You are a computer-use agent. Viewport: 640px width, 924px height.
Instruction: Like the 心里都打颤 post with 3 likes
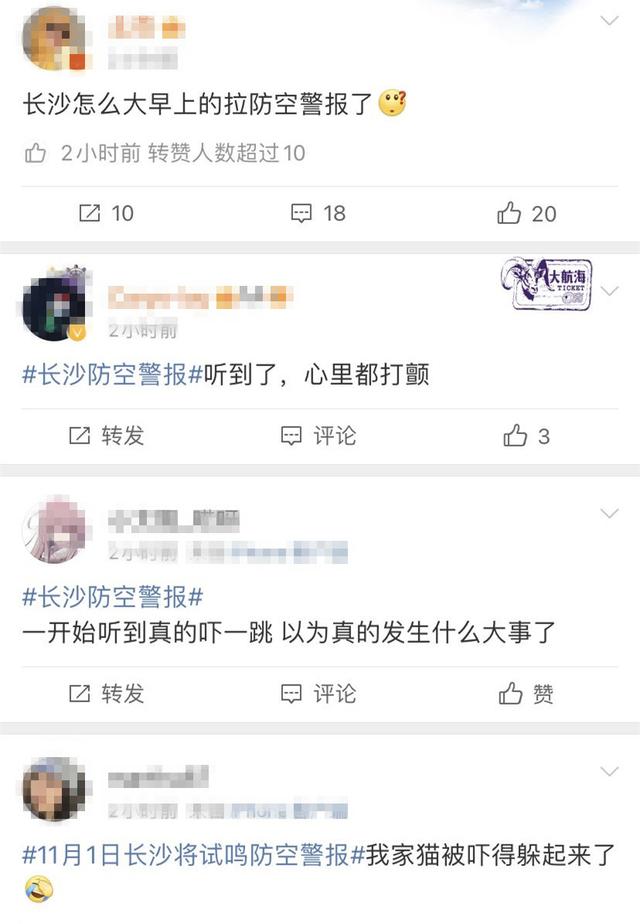tap(526, 436)
